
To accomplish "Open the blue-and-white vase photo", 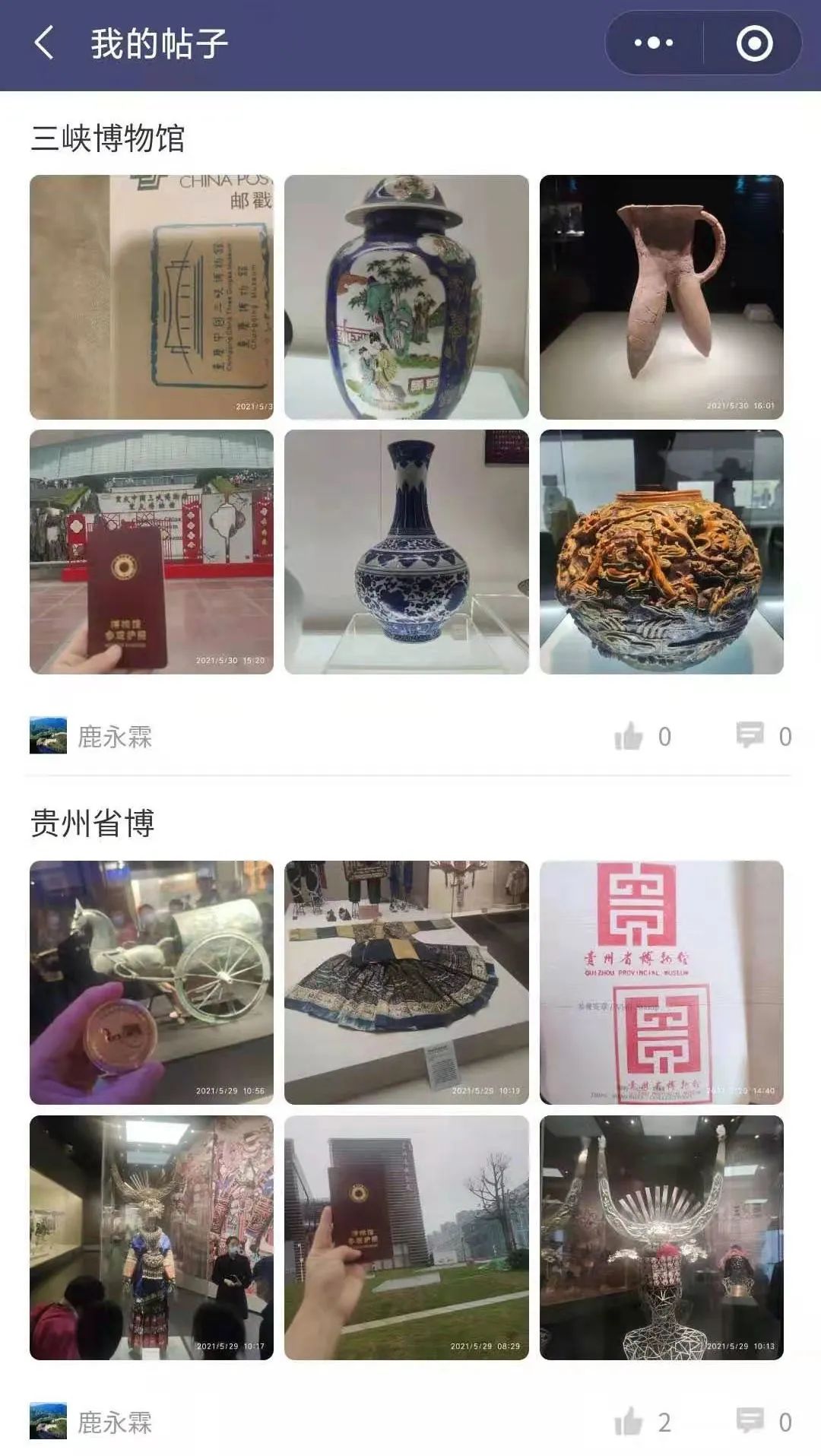I will tap(407, 552).
